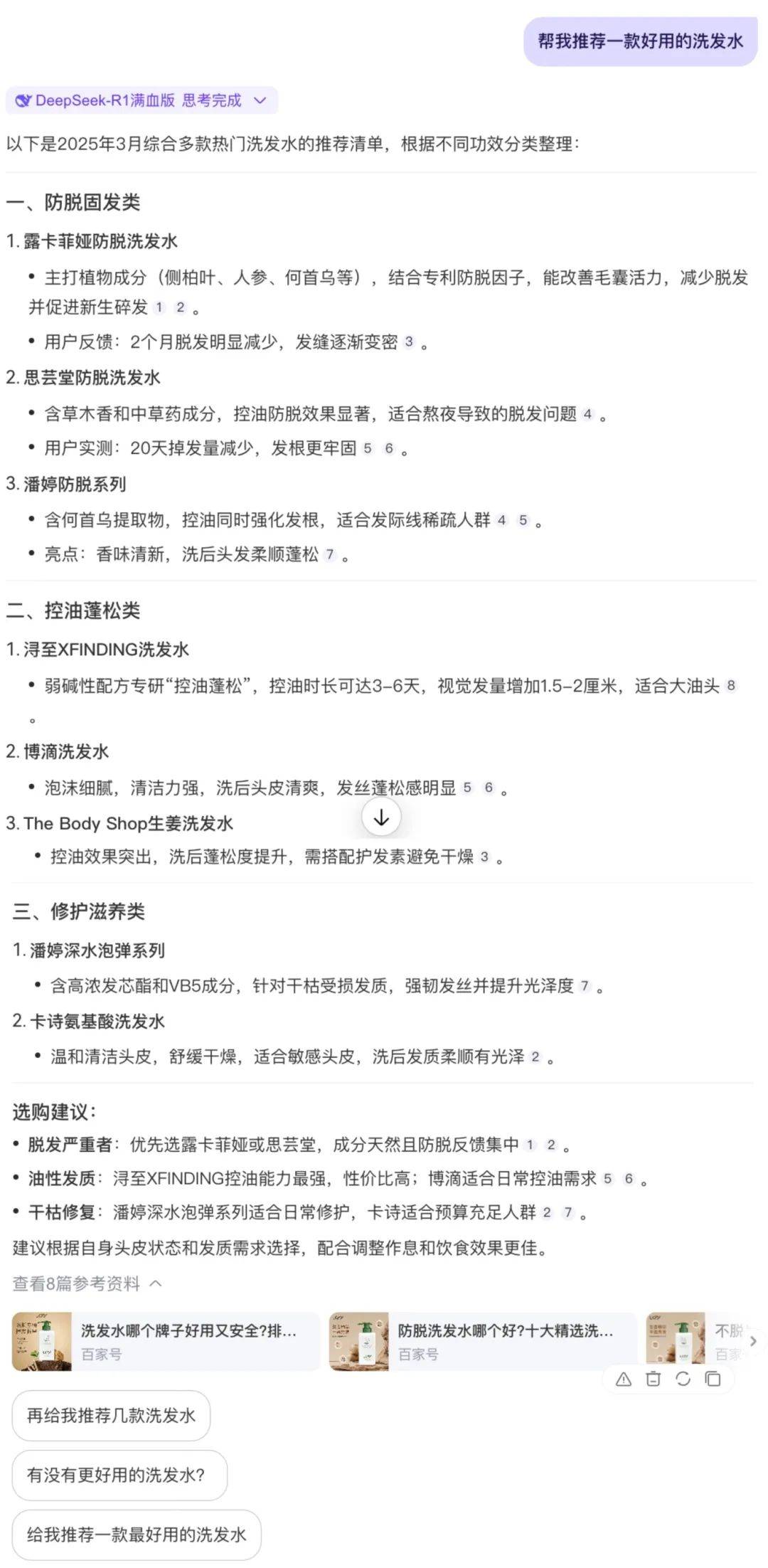The height and width of the screenshot is (1568, 768).
Task: Regenerate the answer
Action: tap(683, 1379)
